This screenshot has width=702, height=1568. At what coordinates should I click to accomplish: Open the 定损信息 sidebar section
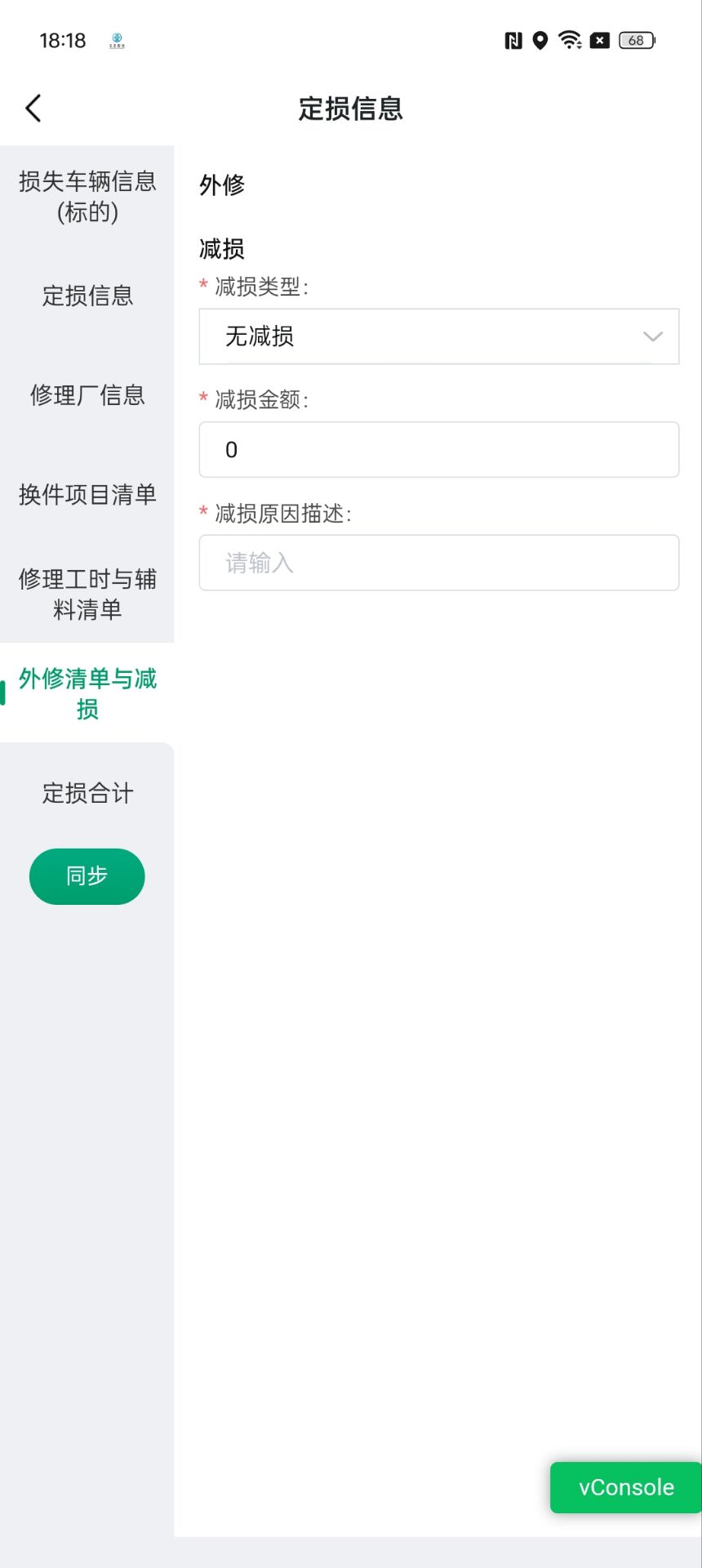[87, 296]
